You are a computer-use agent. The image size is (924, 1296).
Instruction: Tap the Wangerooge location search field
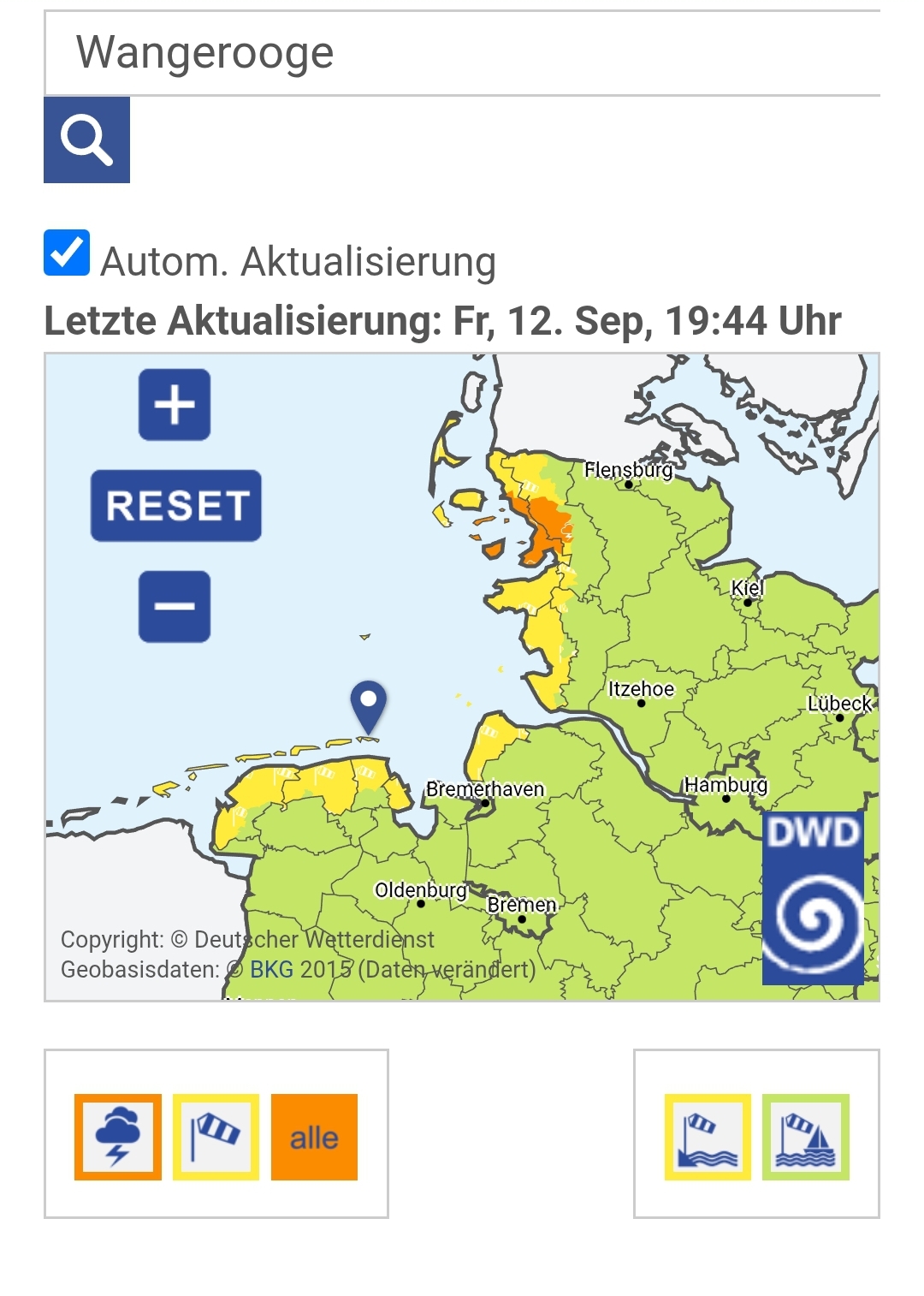click(462, 53)
